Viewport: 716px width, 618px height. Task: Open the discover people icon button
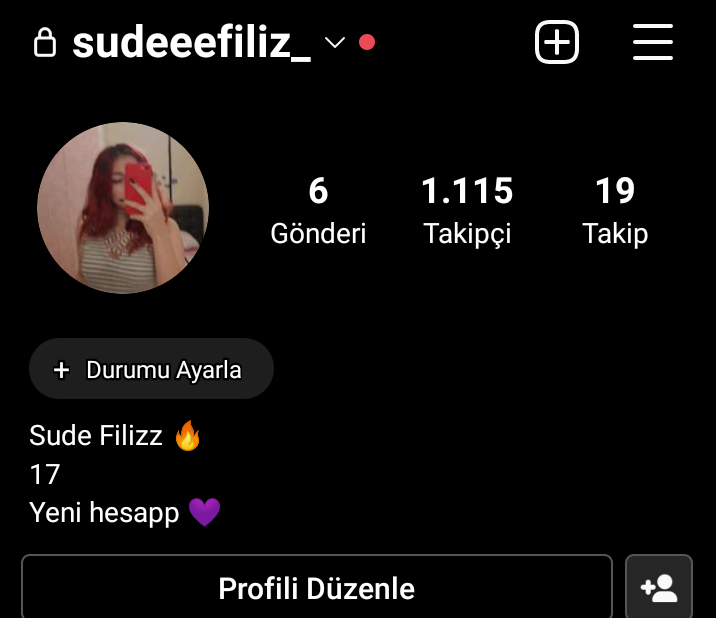tap(659, 588)
